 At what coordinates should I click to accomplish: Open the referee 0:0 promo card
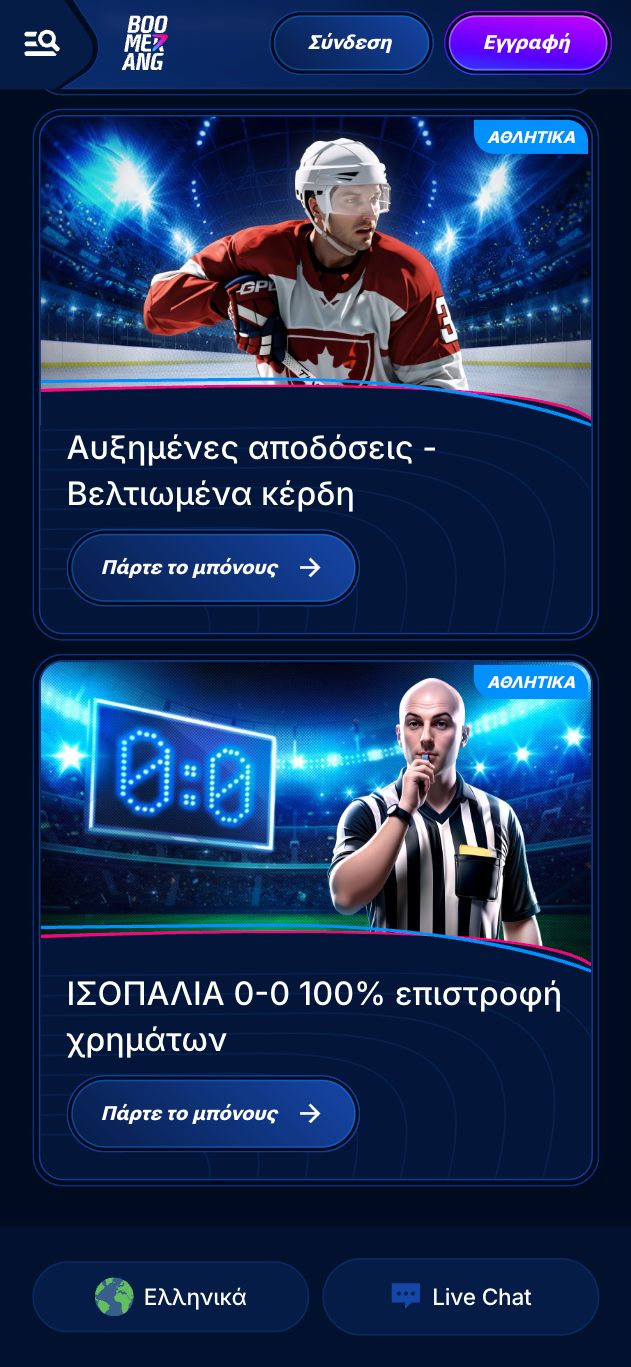315,800
